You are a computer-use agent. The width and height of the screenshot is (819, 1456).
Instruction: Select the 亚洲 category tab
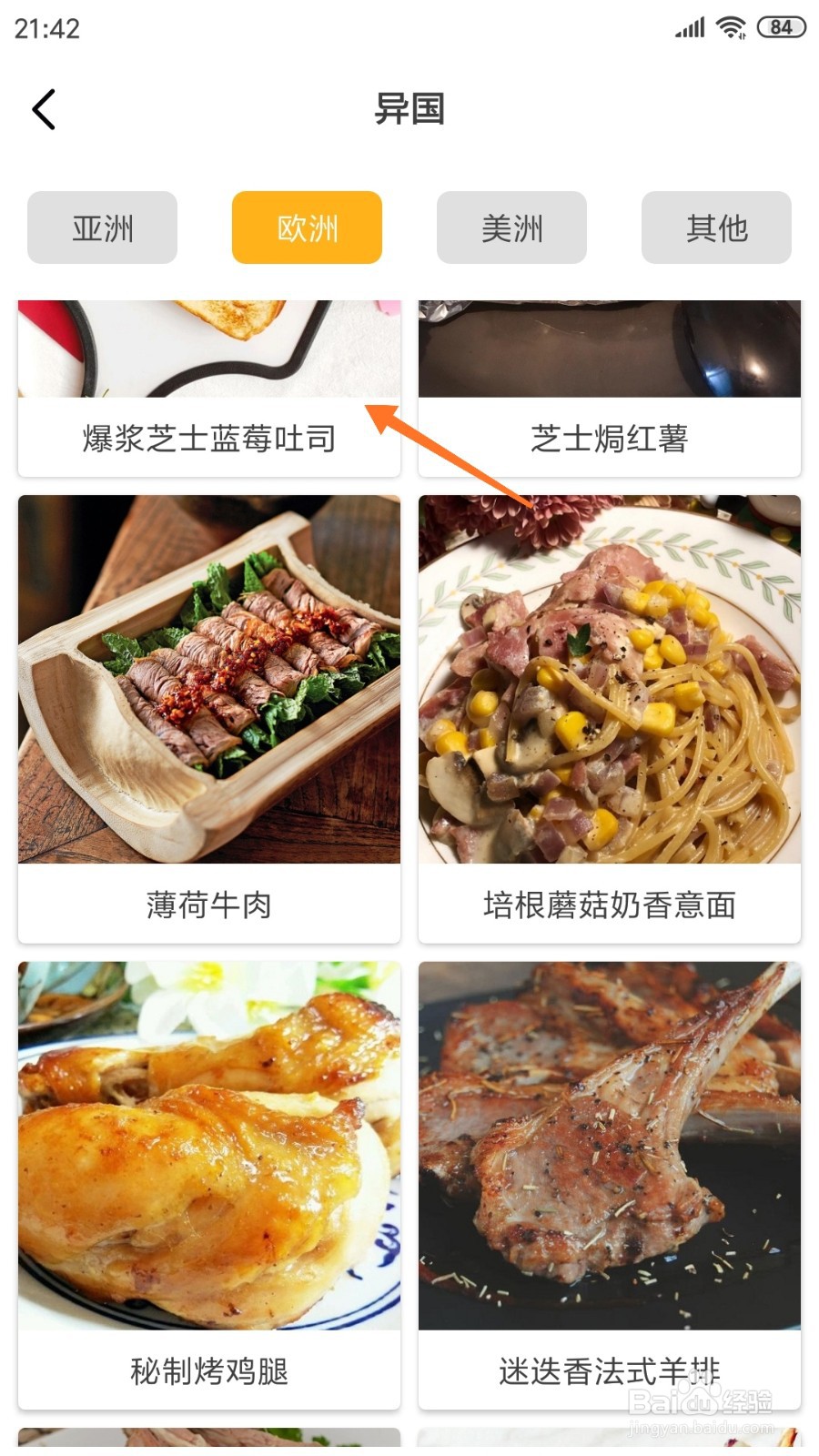click(102, 227)
